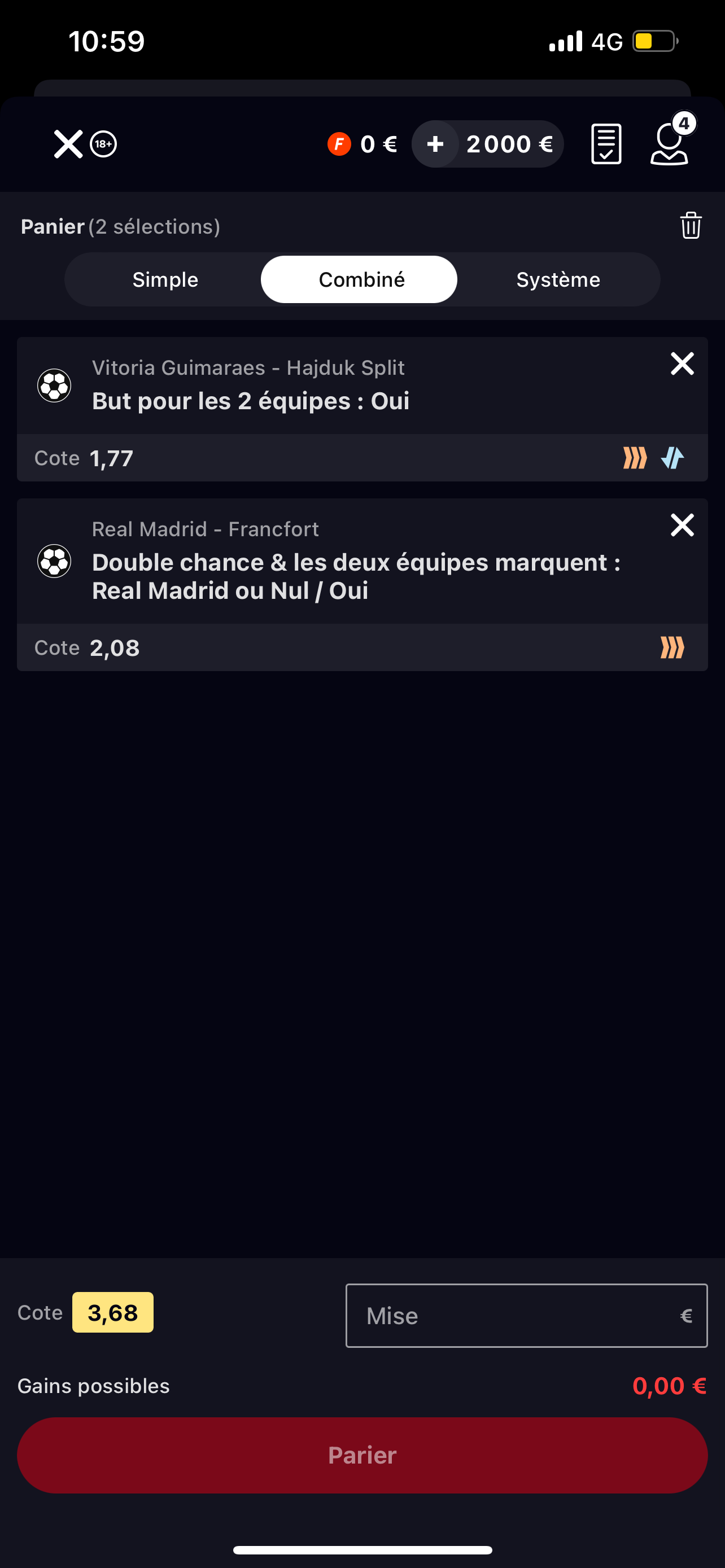The image size is (725, 1568).
Task: Remove Real Madrid - Francfort selection
Action: 682,525
